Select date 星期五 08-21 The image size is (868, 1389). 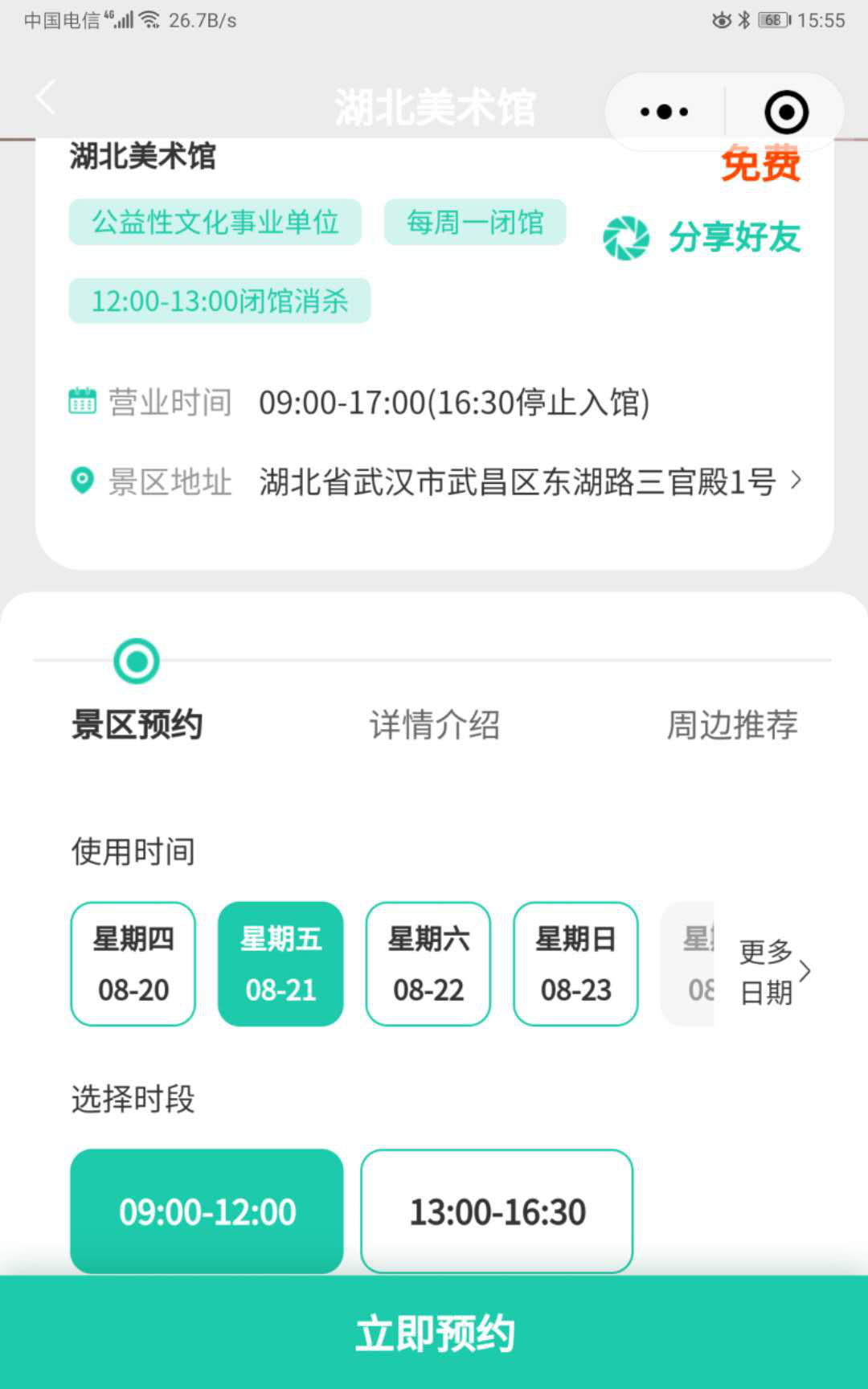(x=280, y=964)
